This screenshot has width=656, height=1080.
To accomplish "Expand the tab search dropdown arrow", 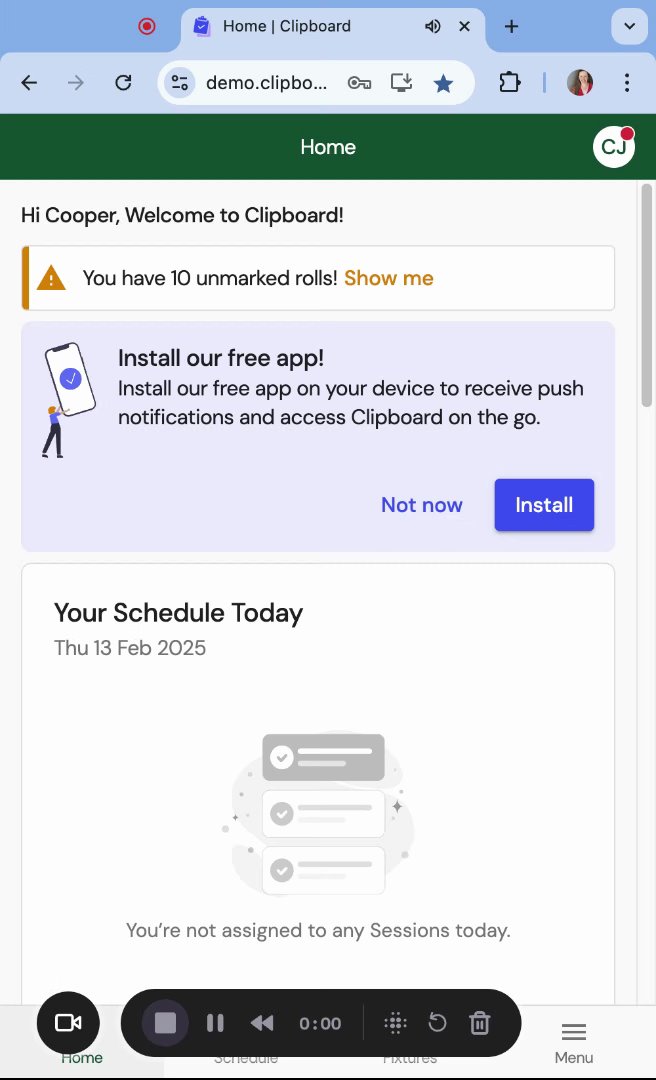I will pyautogui.click(x=629, y=27).
